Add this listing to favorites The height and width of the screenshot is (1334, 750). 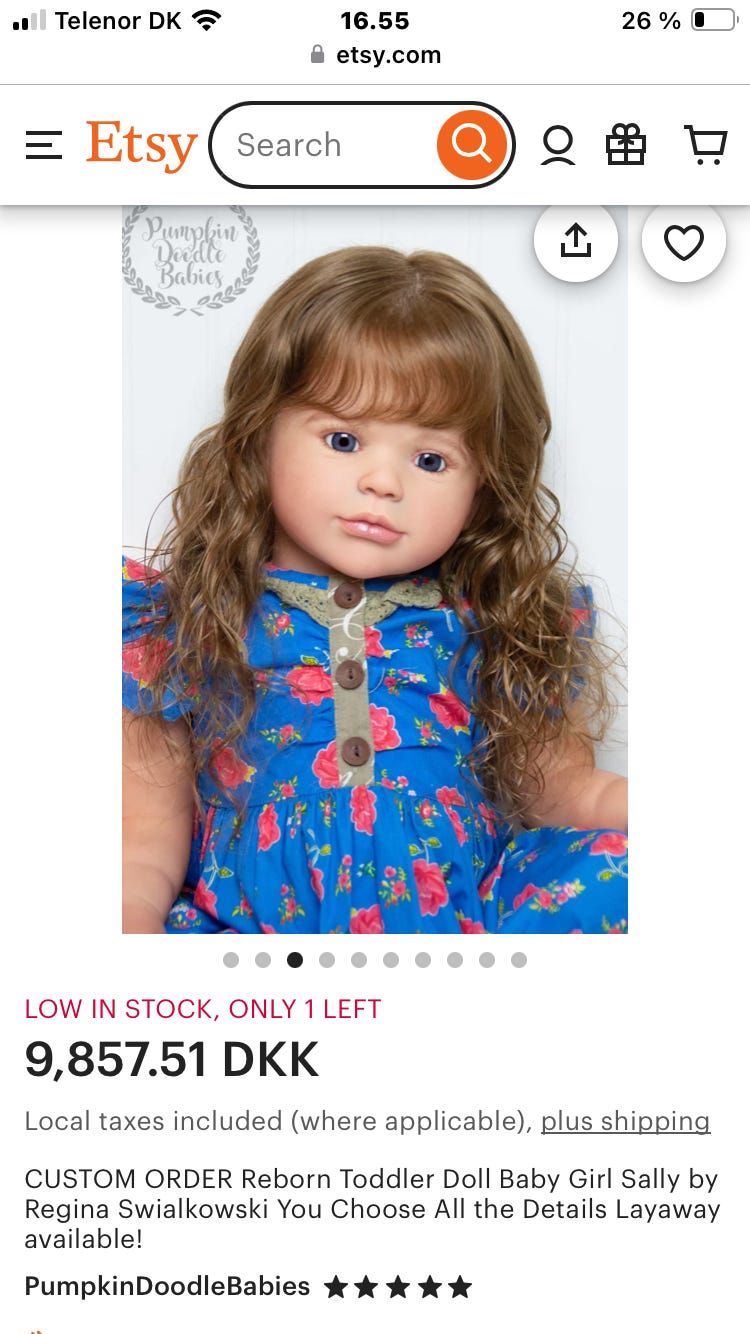coord(684,241)
